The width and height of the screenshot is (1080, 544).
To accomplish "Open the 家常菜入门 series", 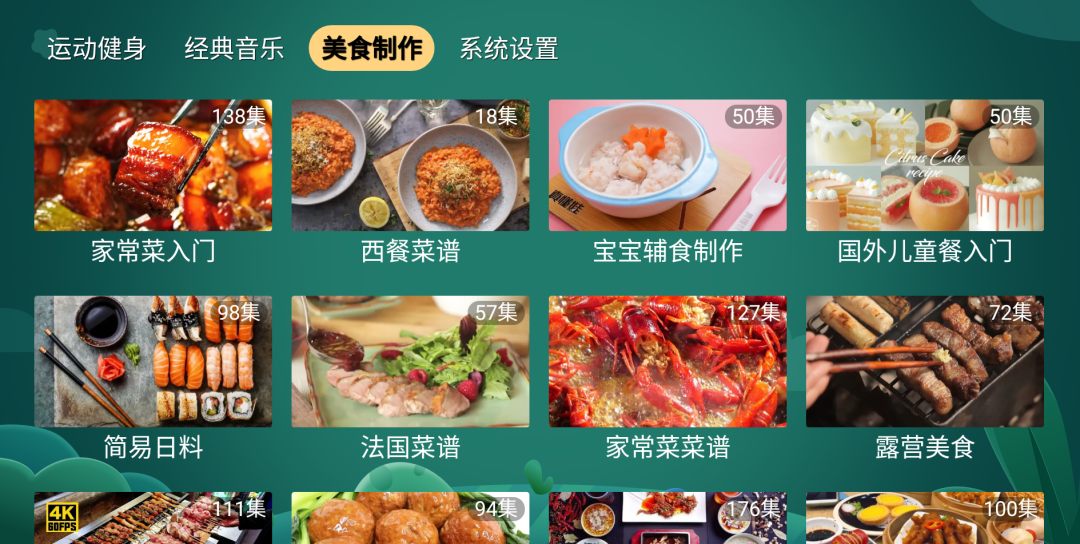I will pos(153,166).
